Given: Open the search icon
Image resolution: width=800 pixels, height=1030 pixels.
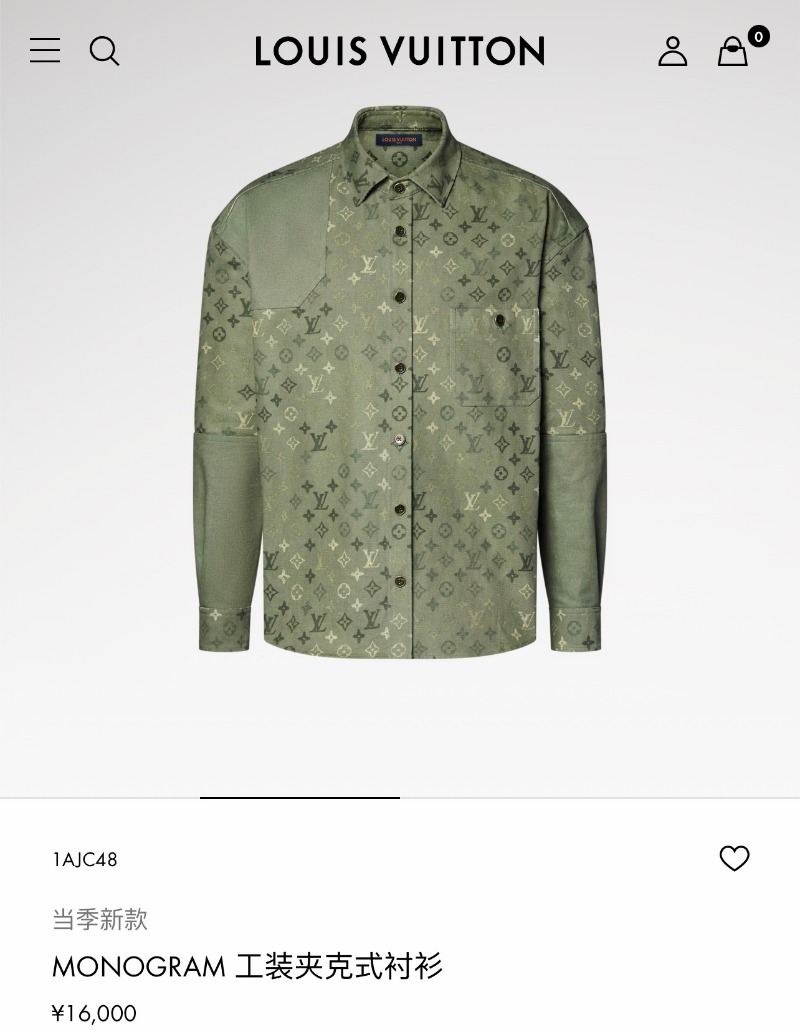Looking at the screenshot, I should coord(104,50).
